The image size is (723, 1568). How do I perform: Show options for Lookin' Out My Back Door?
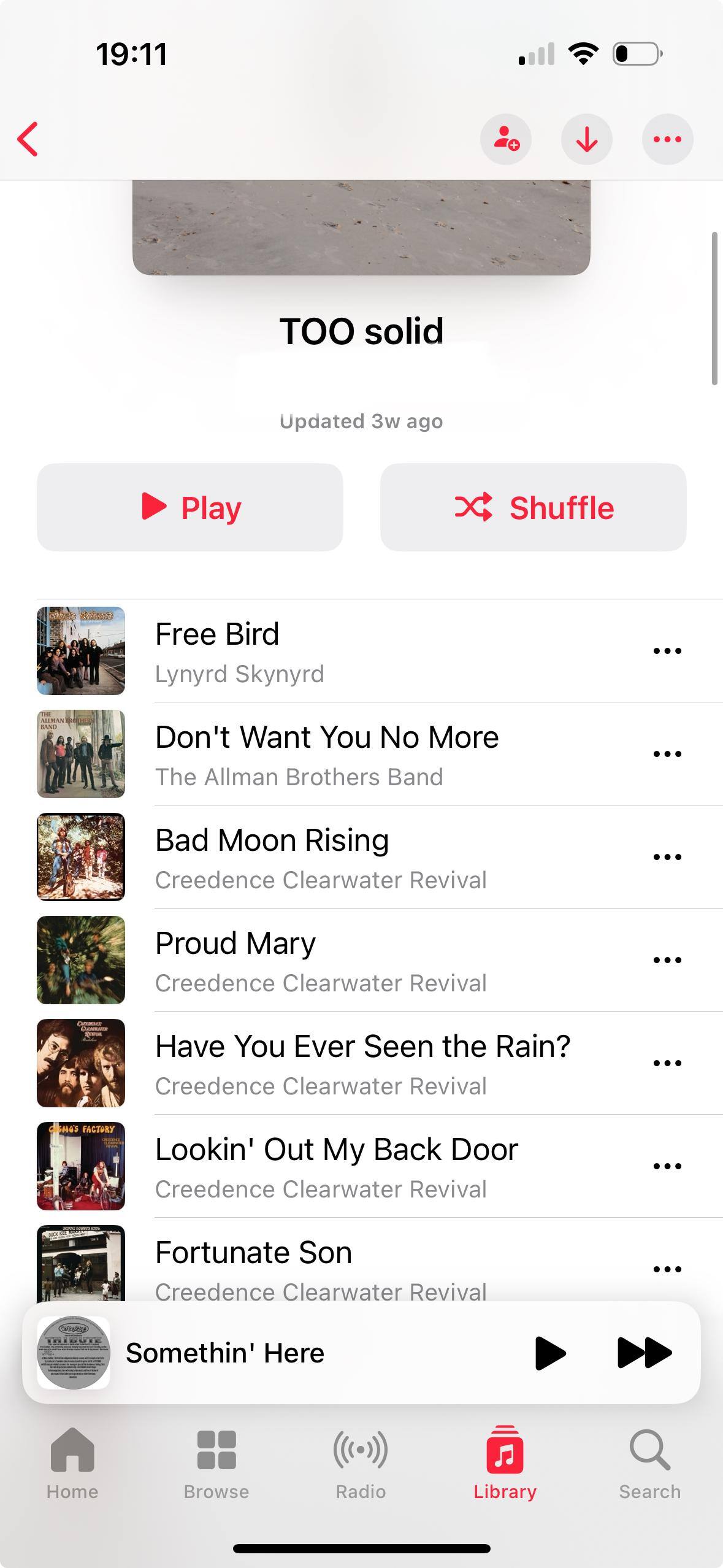click(667, 1166)
